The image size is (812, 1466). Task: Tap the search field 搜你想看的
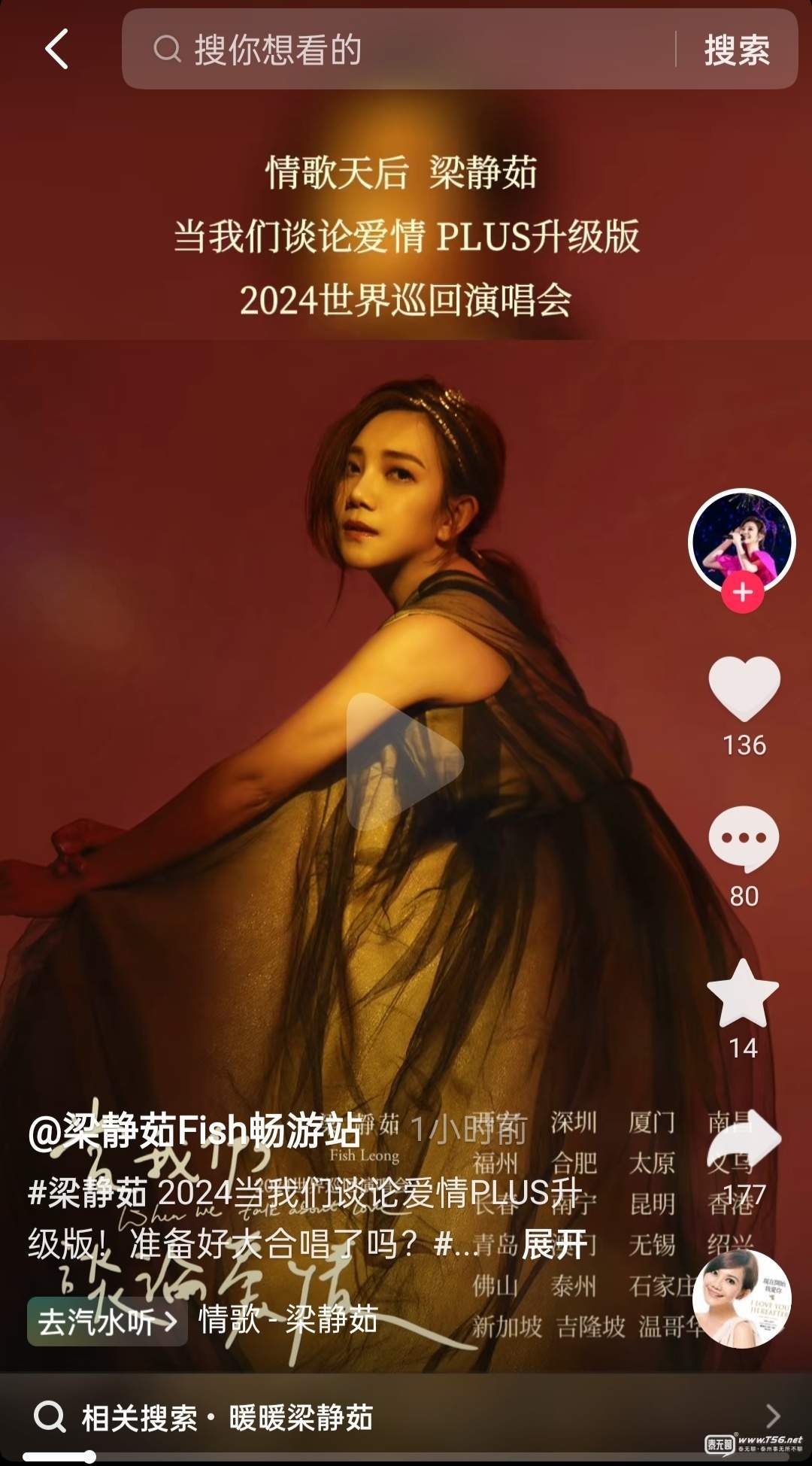406,50
